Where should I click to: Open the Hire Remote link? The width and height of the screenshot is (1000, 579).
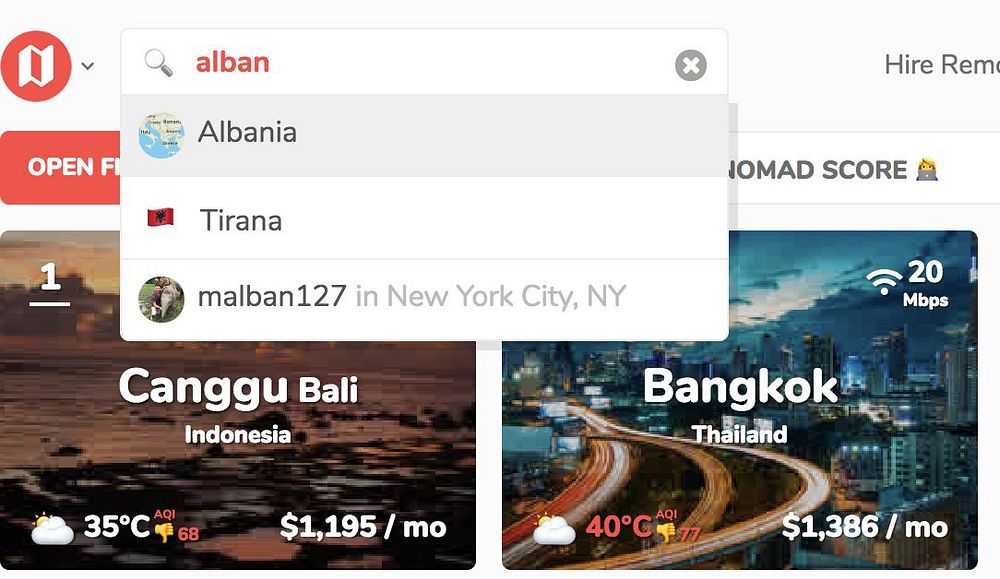(940, 65)
